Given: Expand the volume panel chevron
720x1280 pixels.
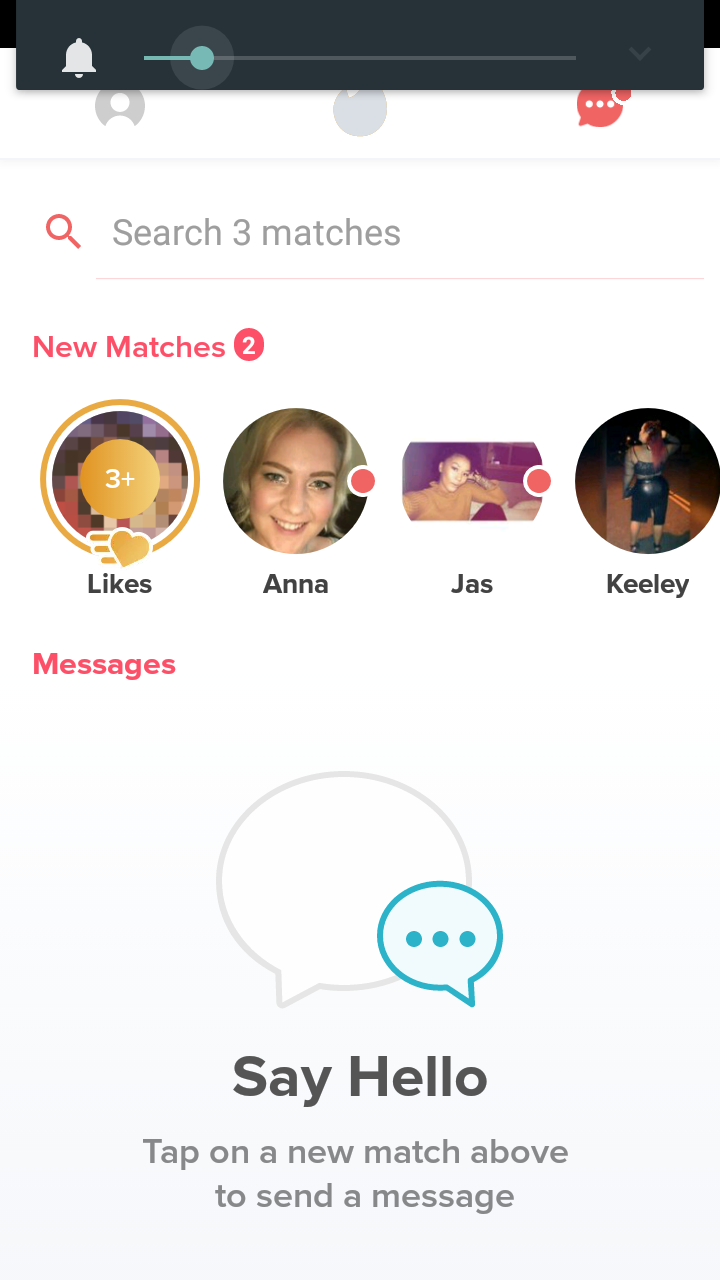Looking at the screenshot, I should [x=640, y=54].
